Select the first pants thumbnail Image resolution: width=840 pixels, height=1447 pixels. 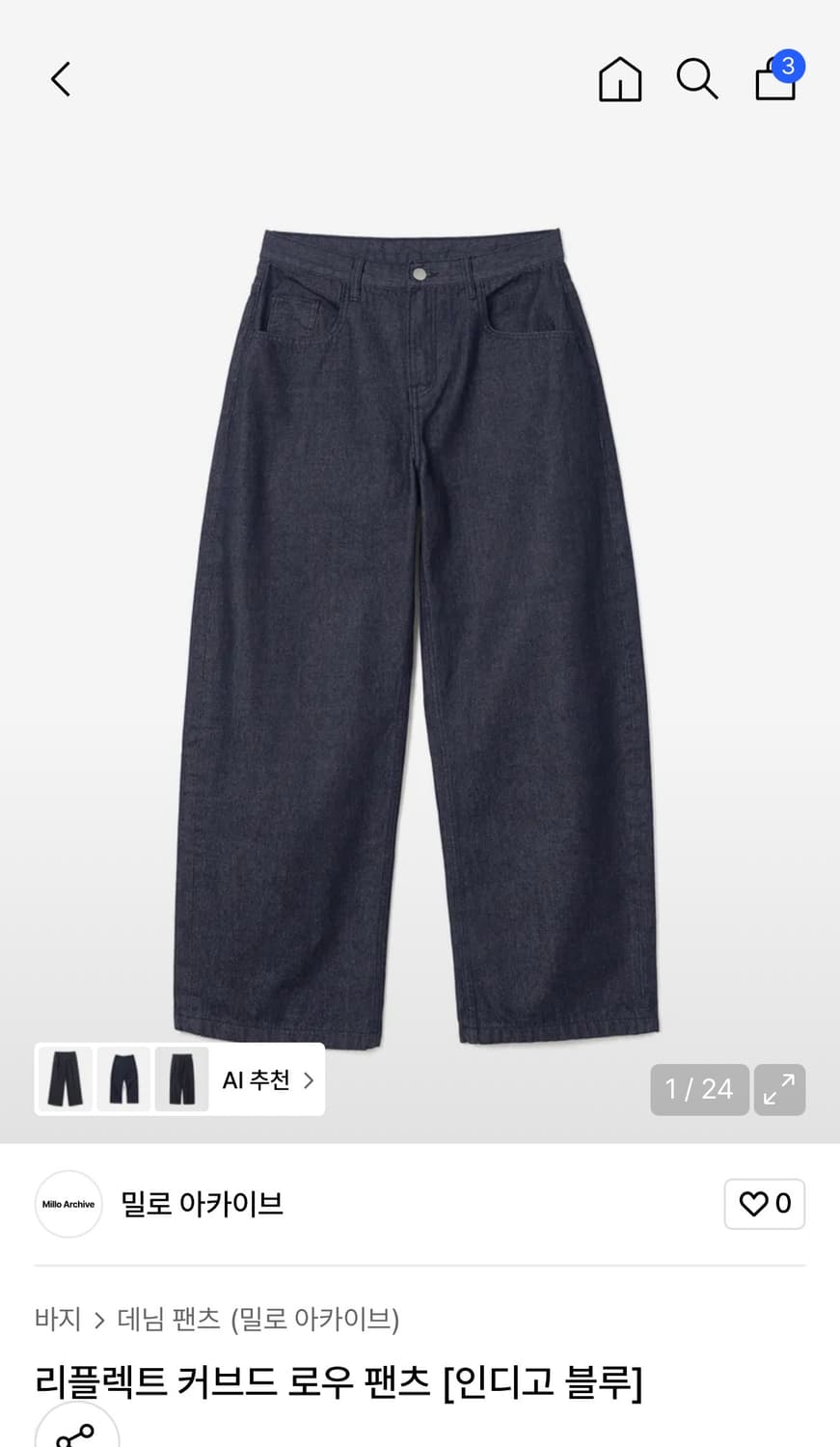click(64, 1079)
